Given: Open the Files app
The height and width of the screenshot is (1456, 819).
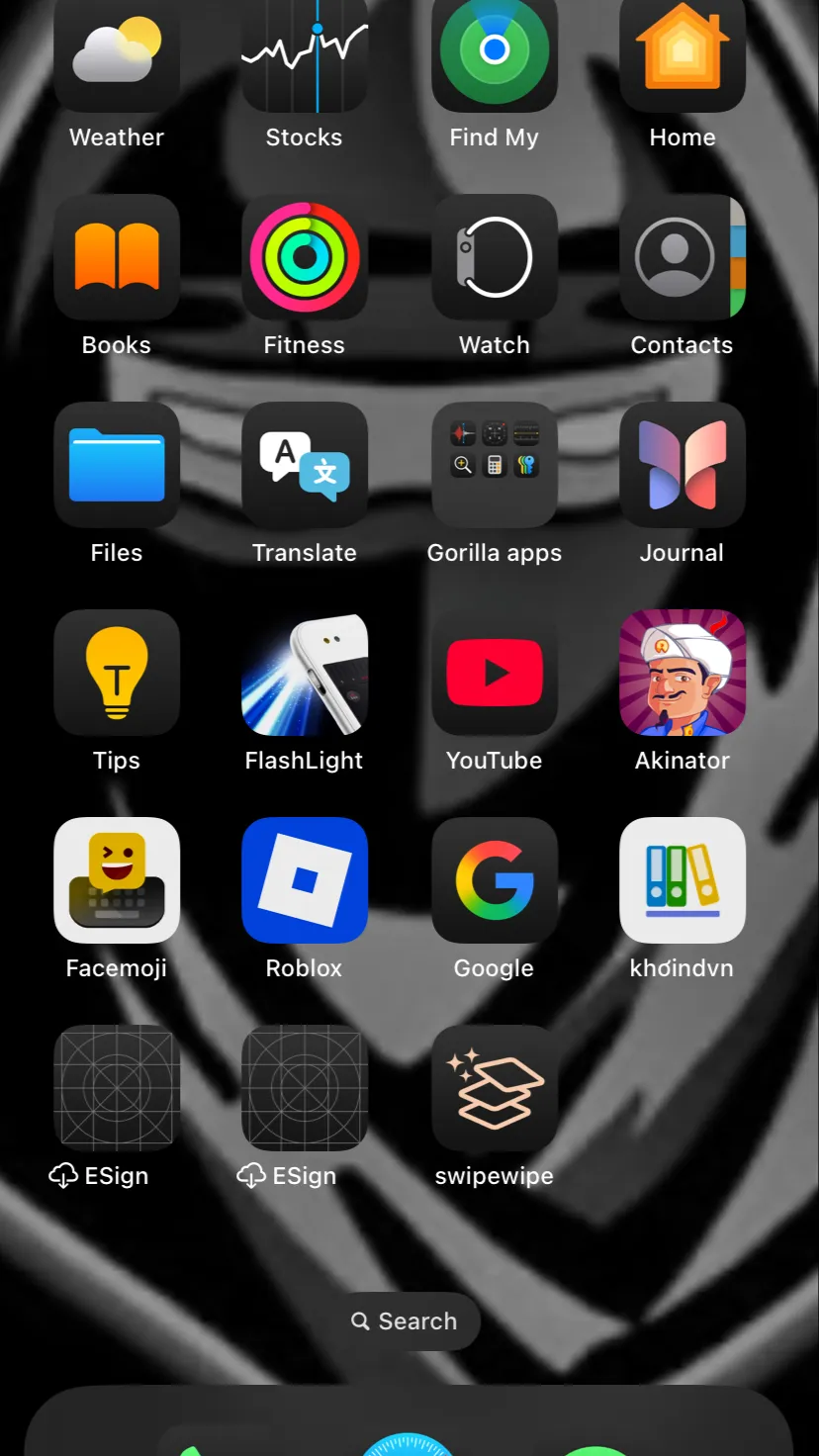Looking at the screenshot, I should [117, 465].
